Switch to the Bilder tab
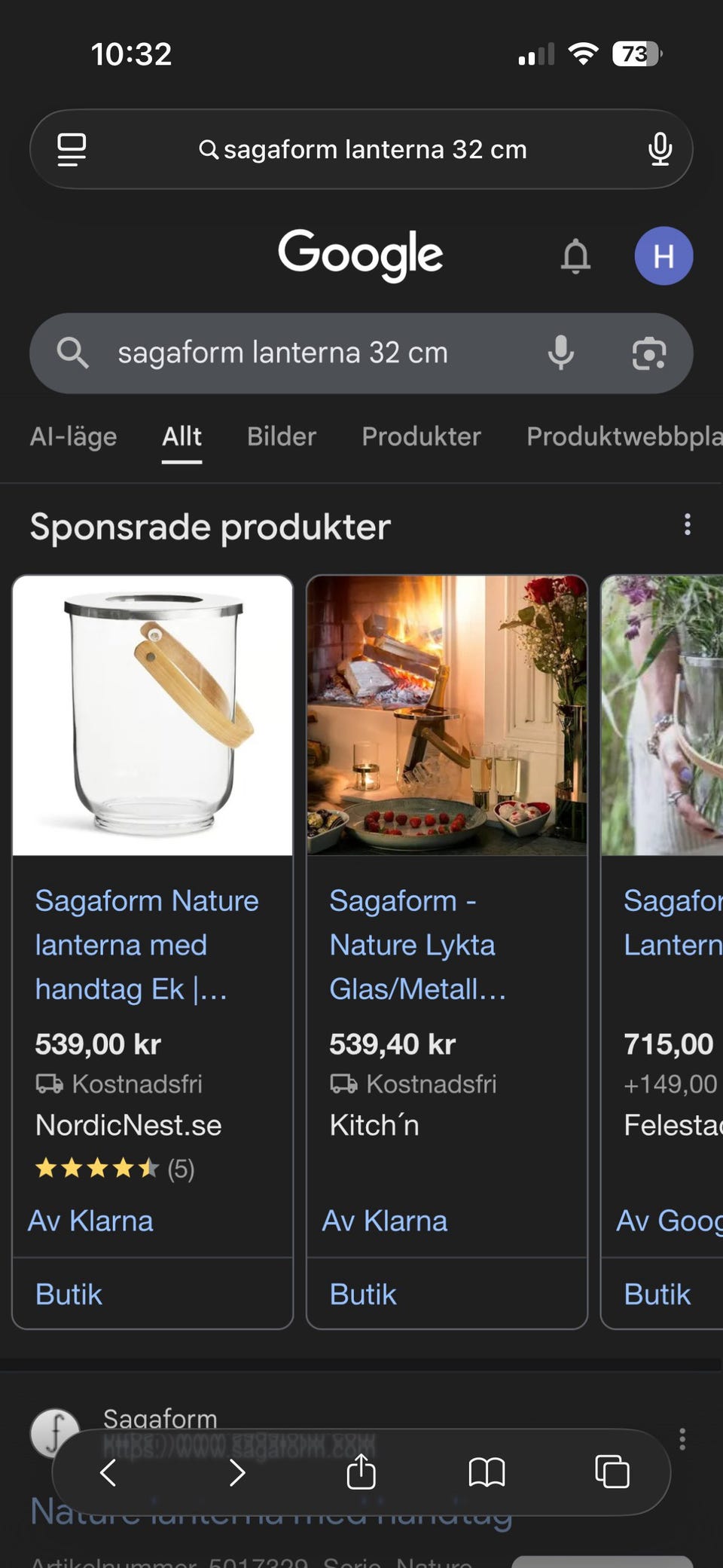The image size is (723, 1568). coord(280,437)
